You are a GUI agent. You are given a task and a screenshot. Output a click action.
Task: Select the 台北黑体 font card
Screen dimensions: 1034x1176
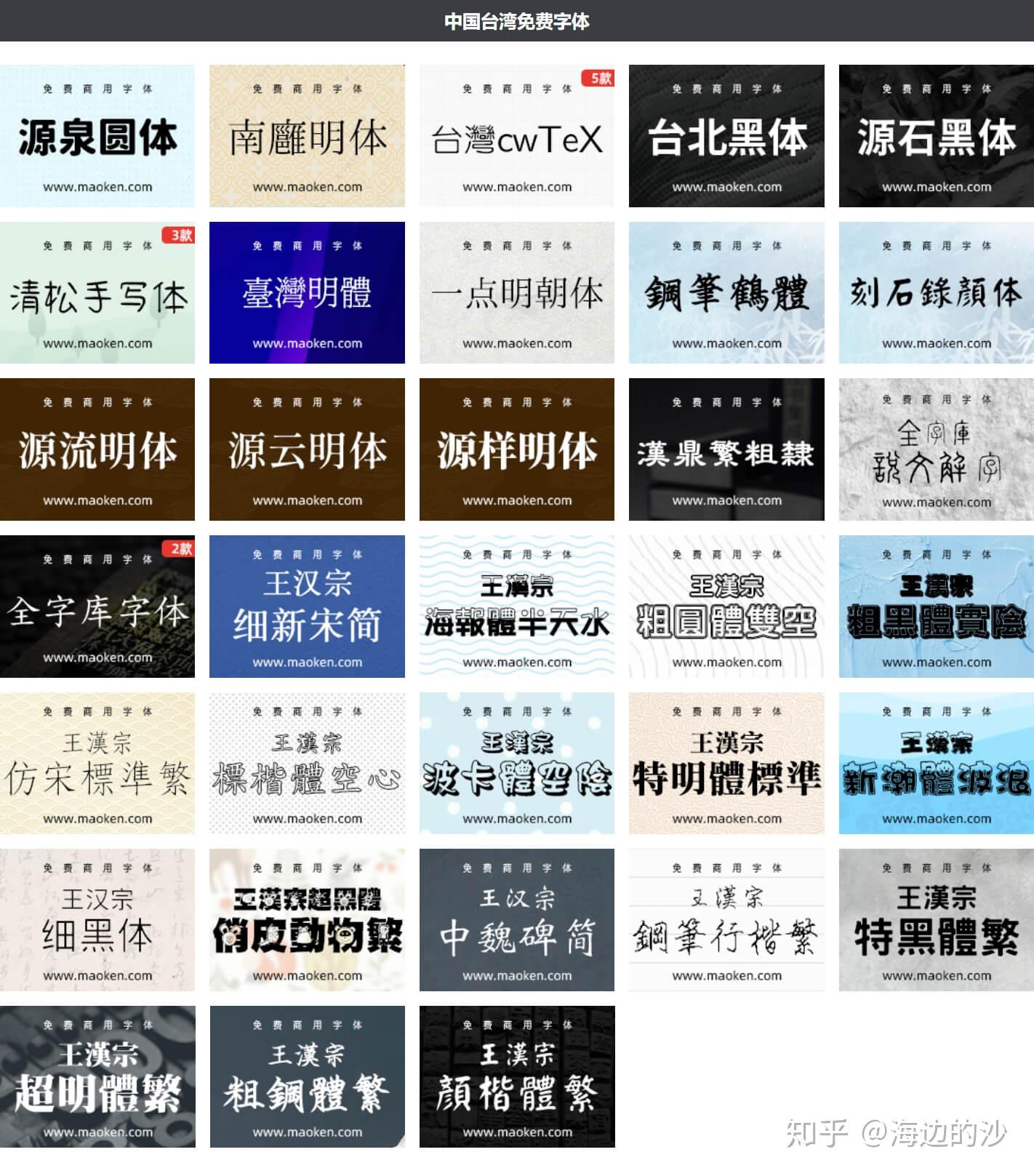(725, 135)
